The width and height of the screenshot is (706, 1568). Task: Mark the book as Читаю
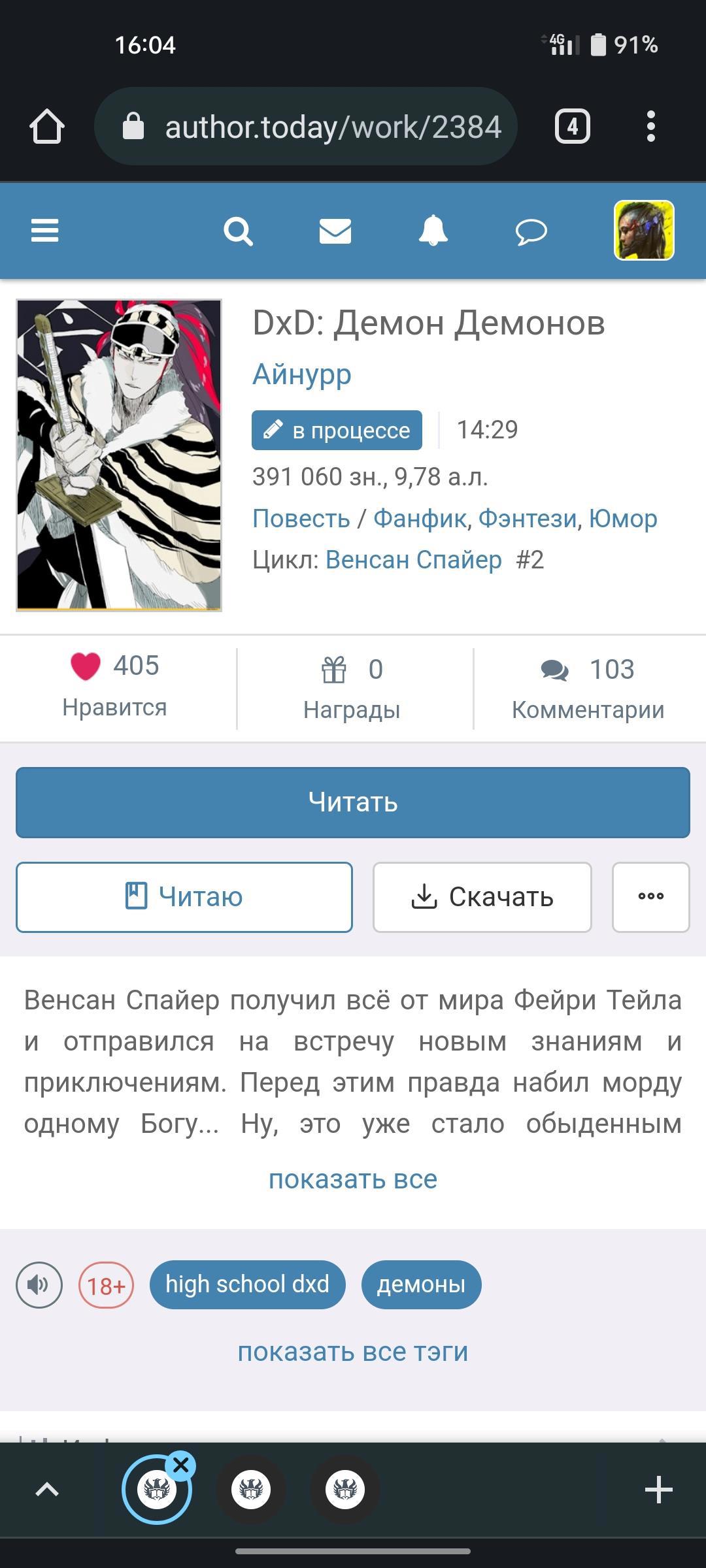click(184, 897)
